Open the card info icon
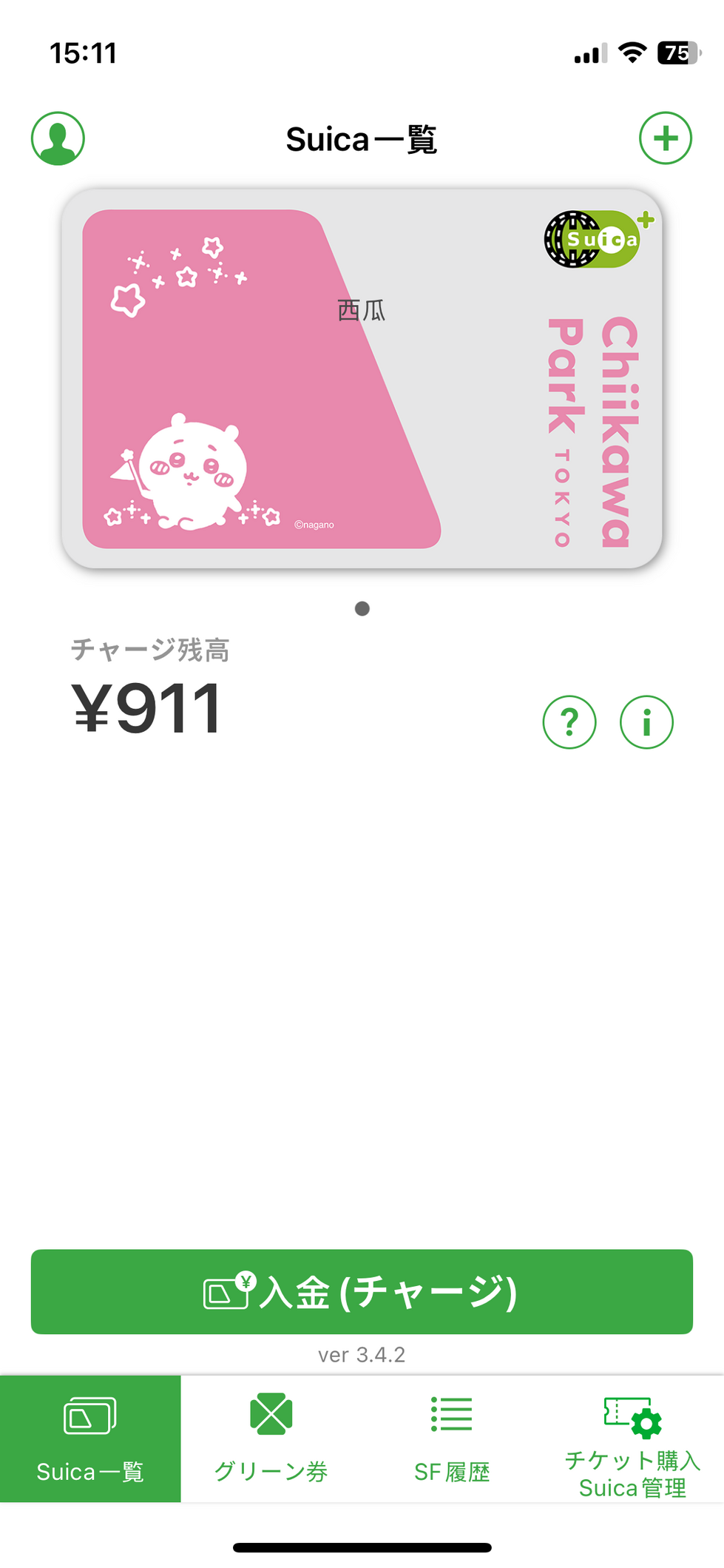724x1568 pixels. (646, 722)
